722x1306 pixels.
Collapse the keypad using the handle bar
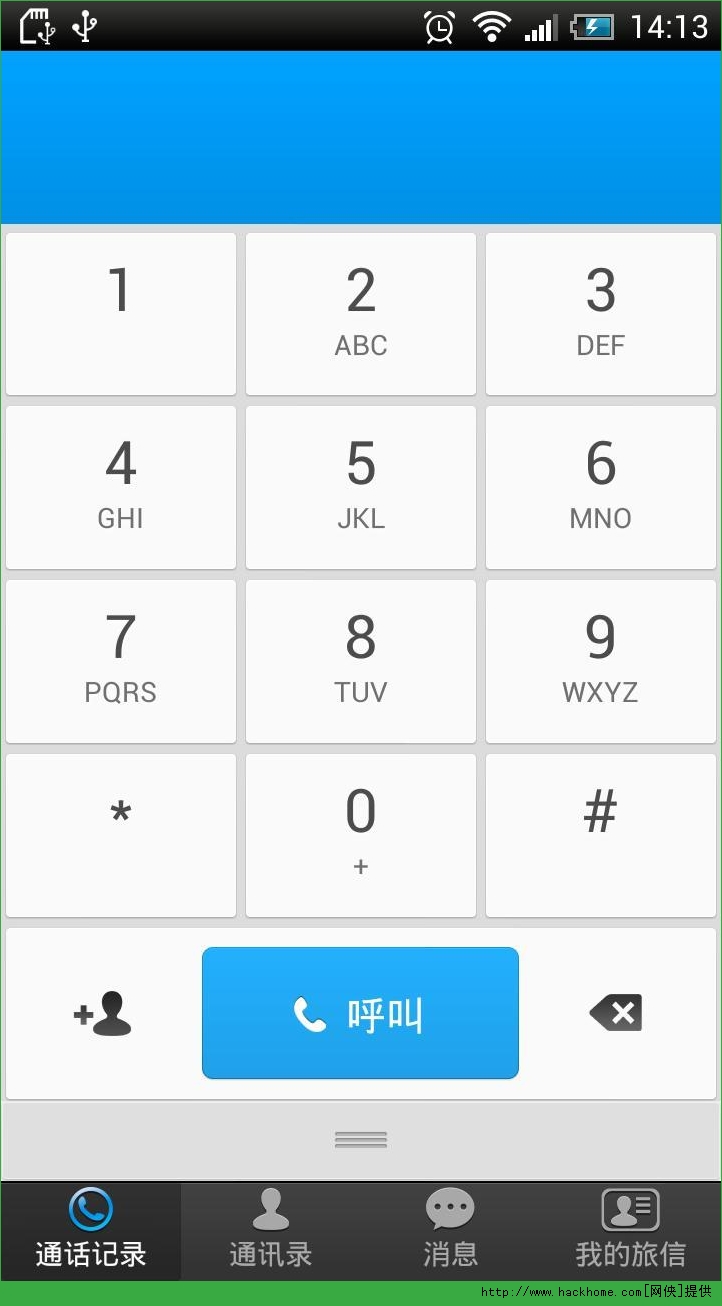360,1139
